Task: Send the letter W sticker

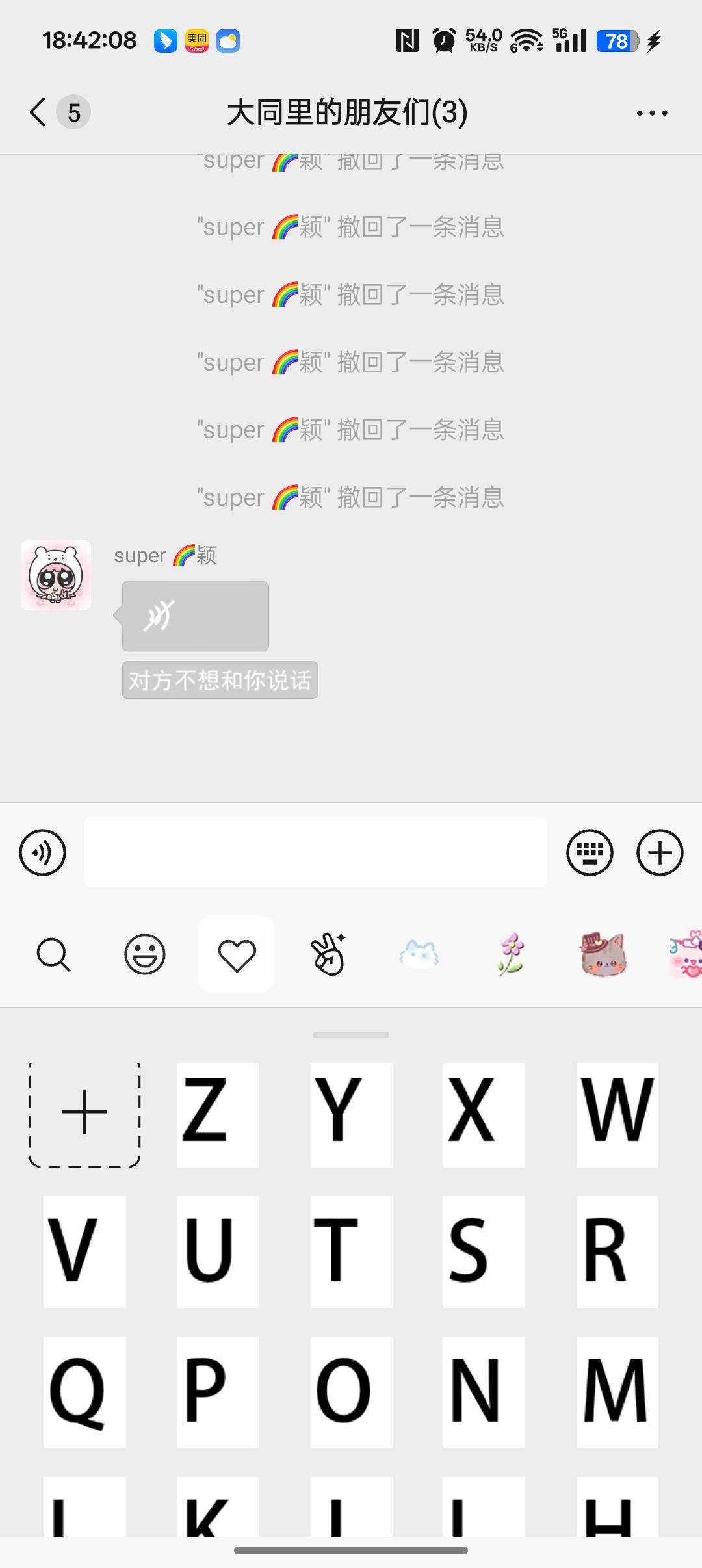Action: 617,1114
